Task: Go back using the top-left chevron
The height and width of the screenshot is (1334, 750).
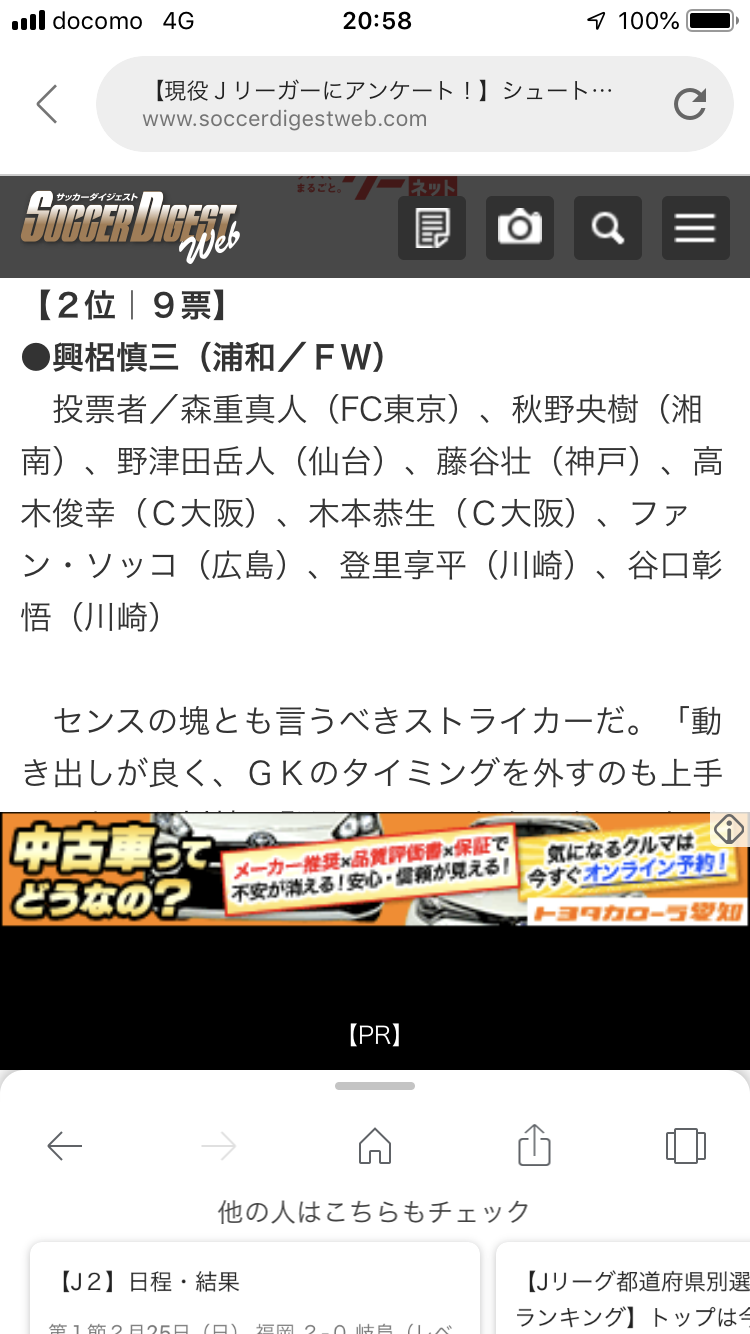Action: click(46, 104)
